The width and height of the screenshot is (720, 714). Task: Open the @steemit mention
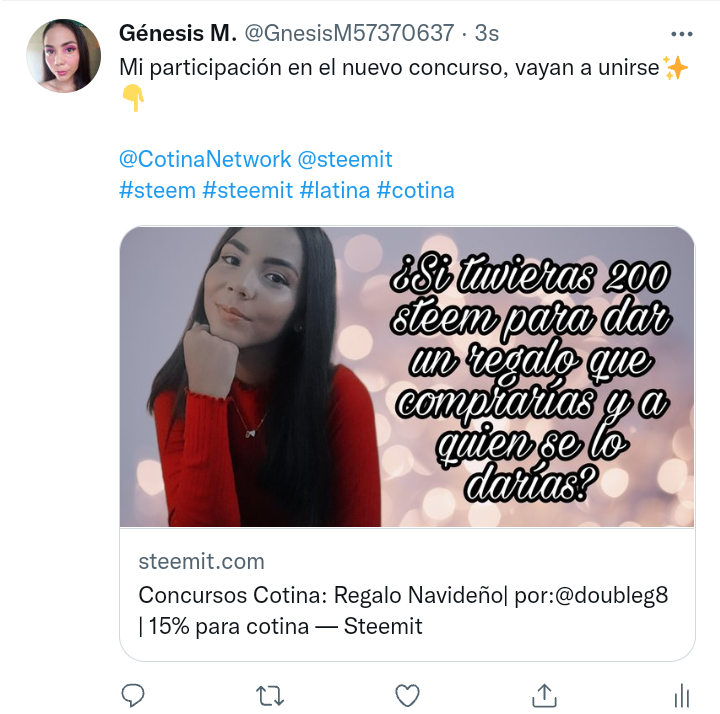[345, 159]
